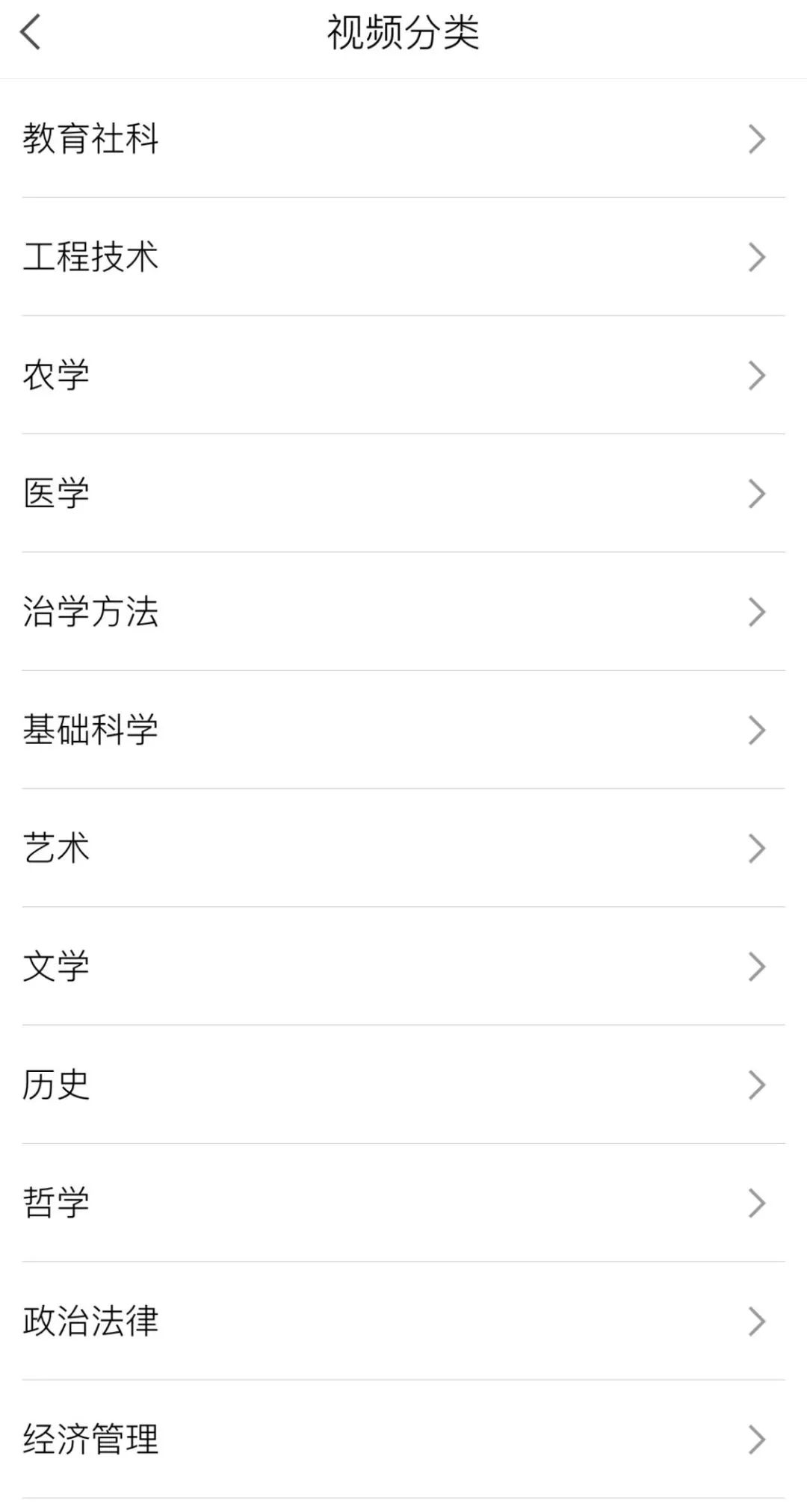Select the 农学 category row
The width and height of the screenshot is (807, 1512).
[x=403, y=375]
